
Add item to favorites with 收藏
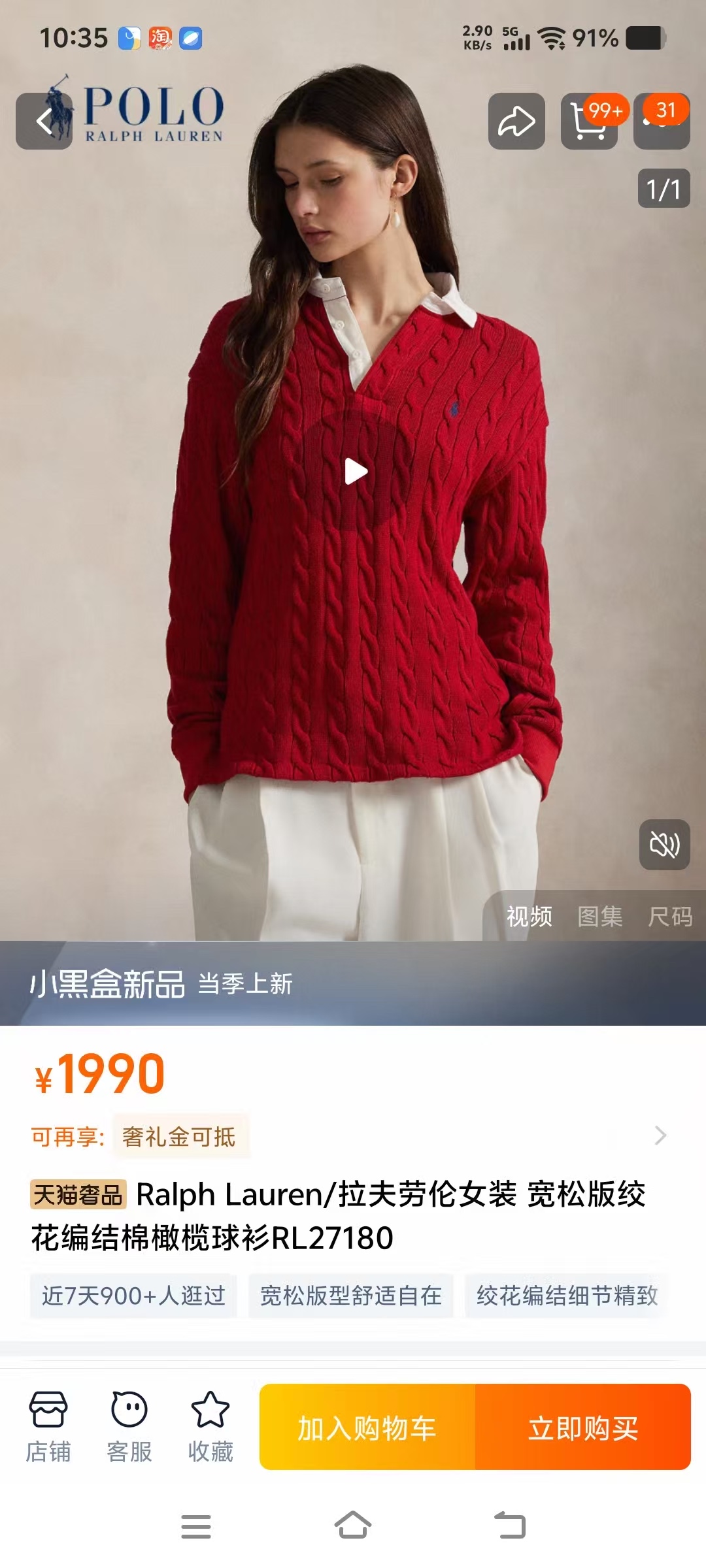point(210,1426)
